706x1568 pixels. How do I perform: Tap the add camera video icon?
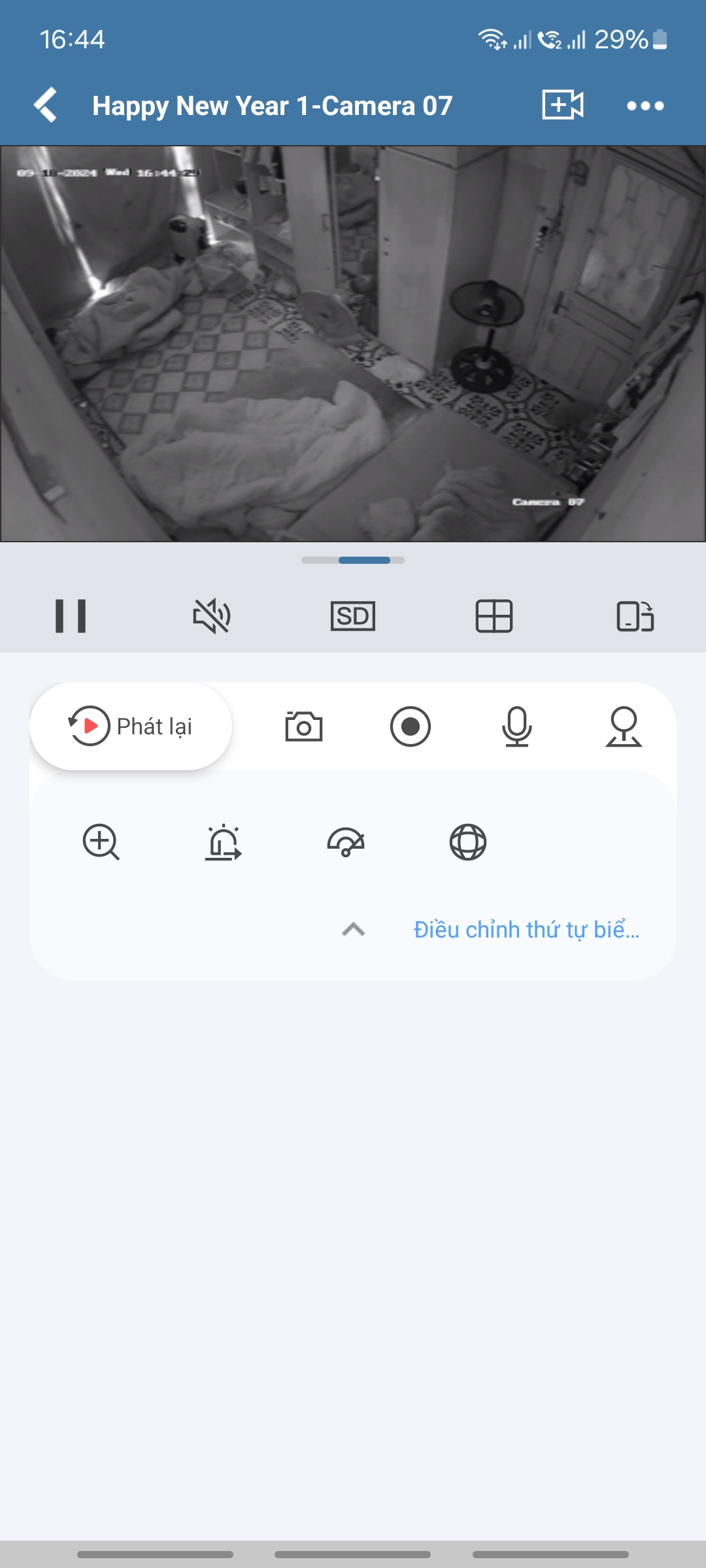pyautogui.click(x=562, y=105)
